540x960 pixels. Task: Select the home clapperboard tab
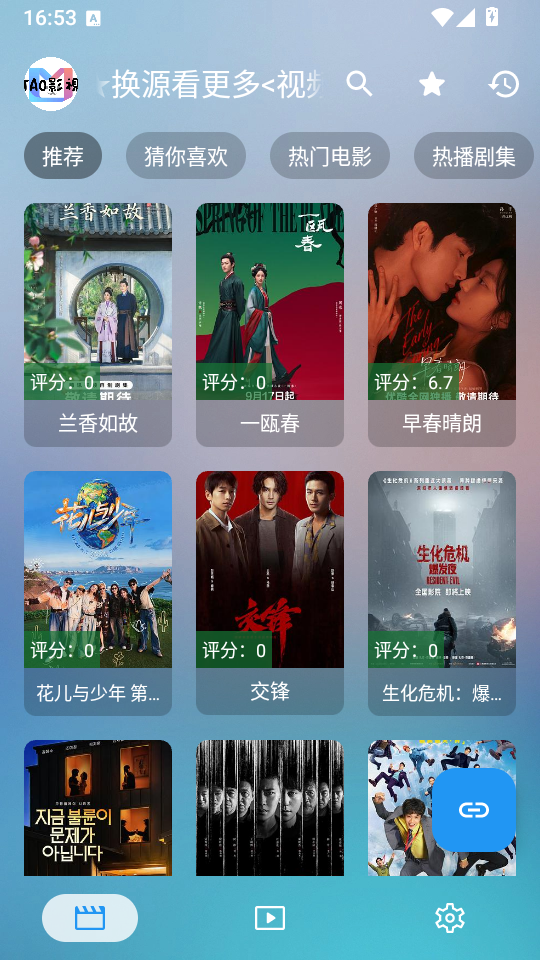90,918
